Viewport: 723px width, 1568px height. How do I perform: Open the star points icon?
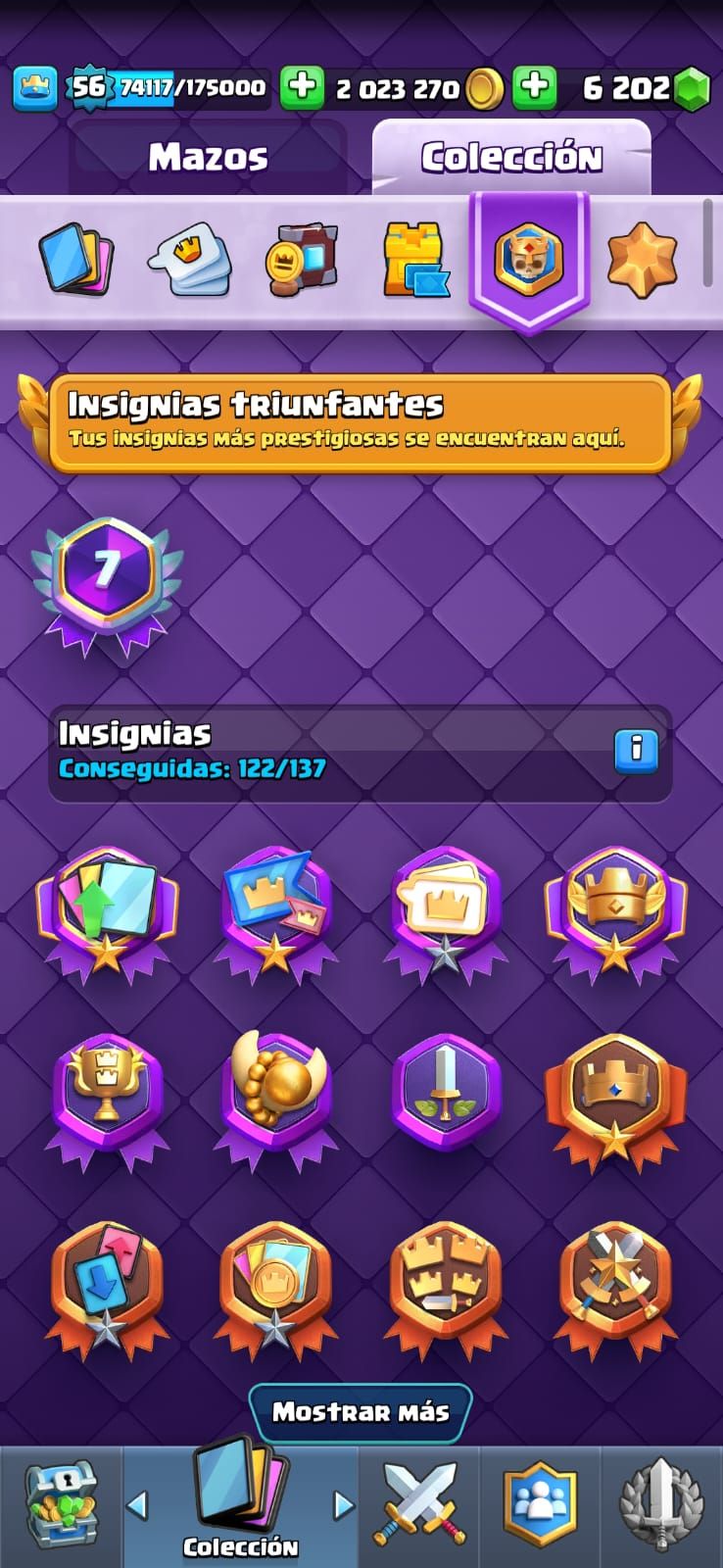click(642, 260)
